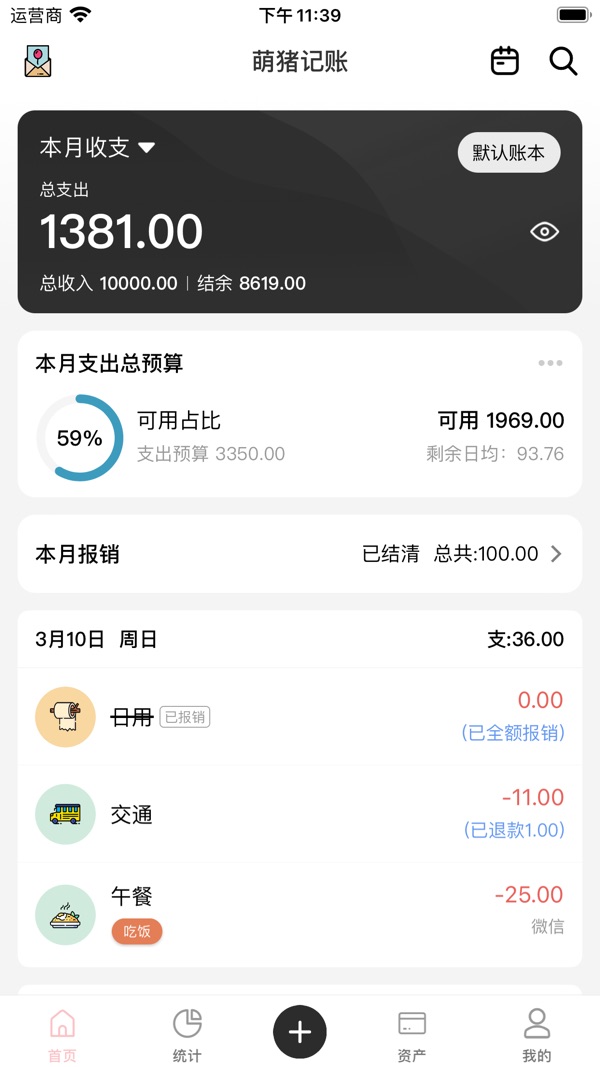Open the calendar view
Screen dimensions: 600x1067
[505, 61]
